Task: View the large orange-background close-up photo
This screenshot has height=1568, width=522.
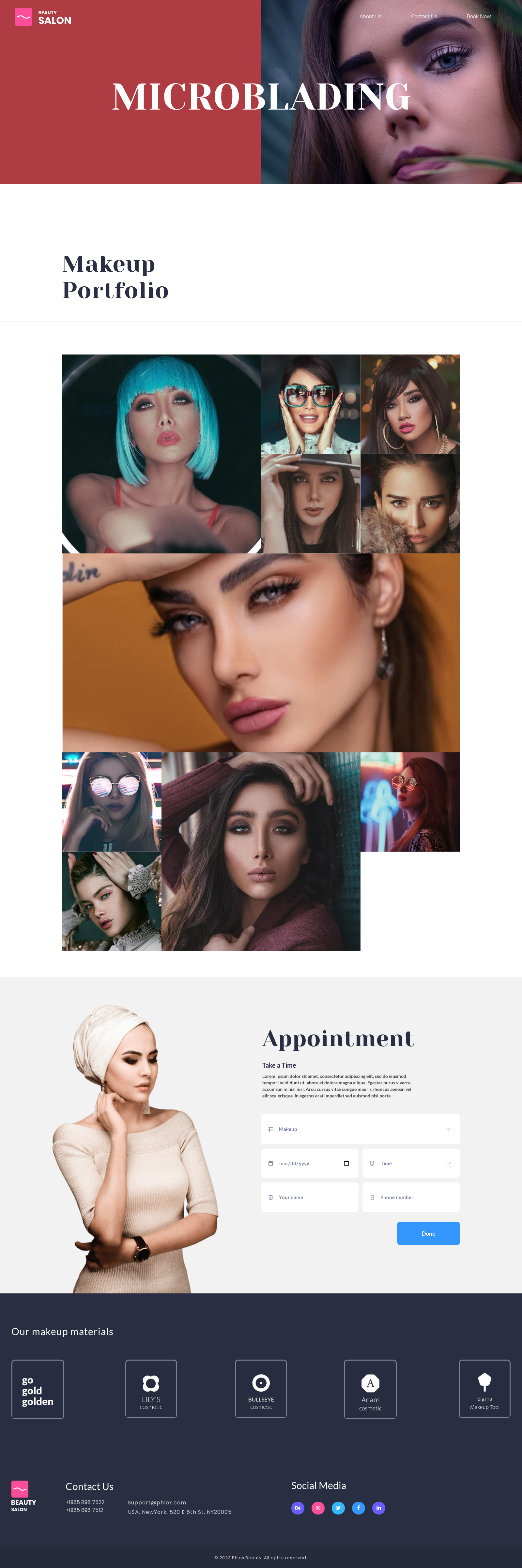Action: point(261,653)
